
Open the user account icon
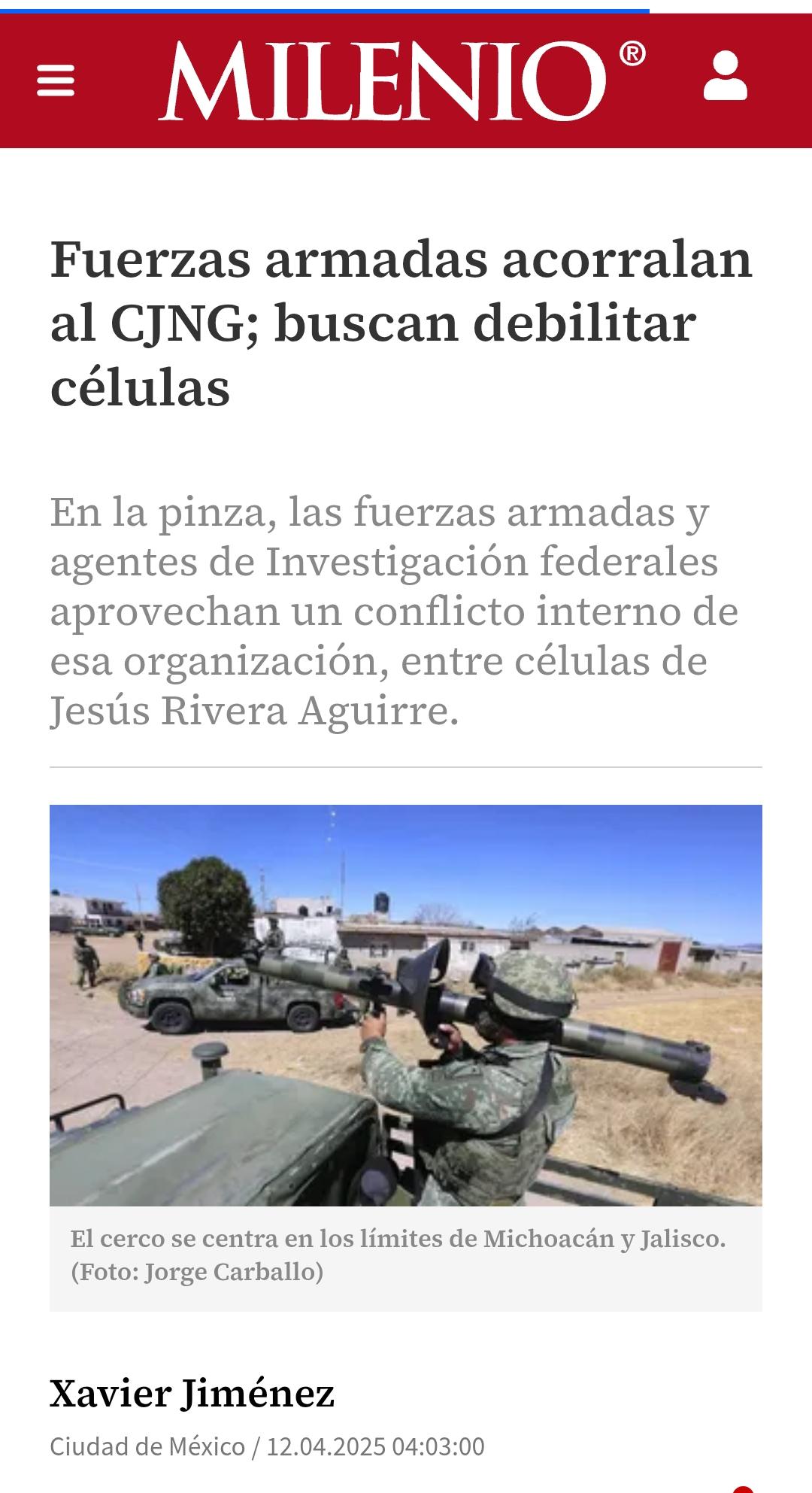click(x=726, y=76)
